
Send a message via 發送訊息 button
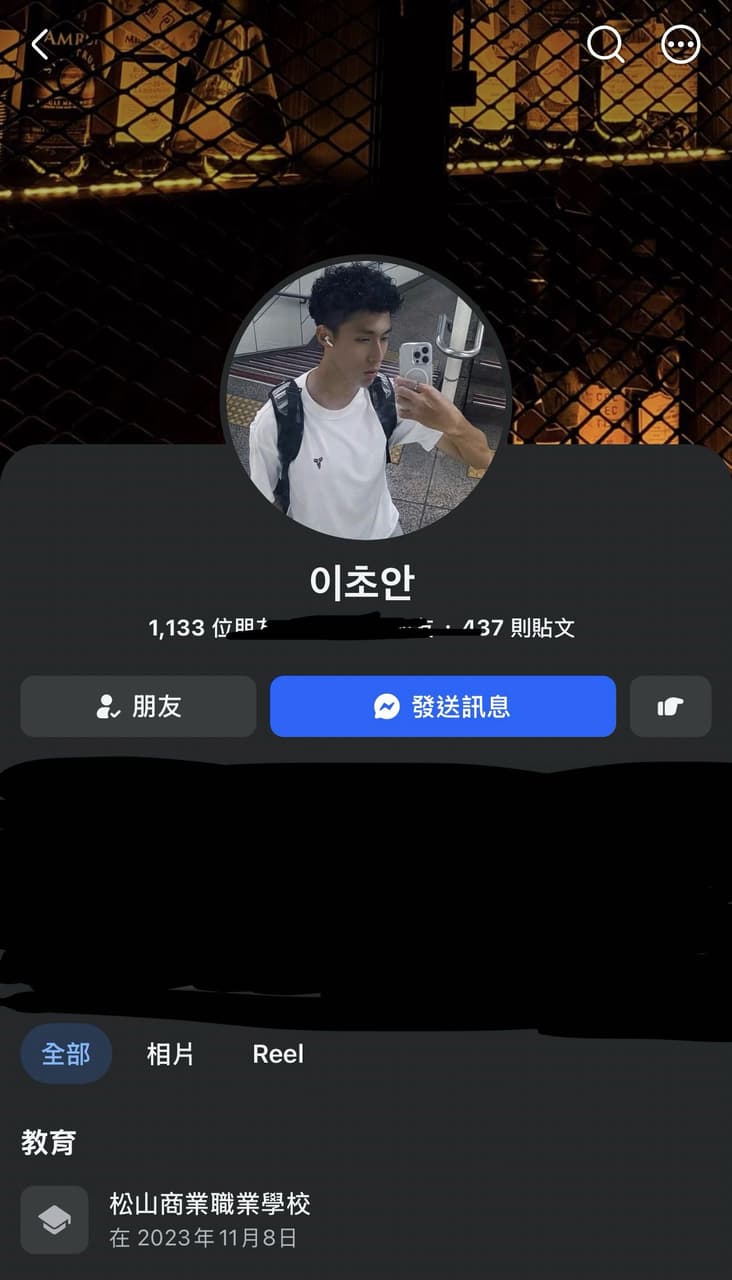point(443,707)
